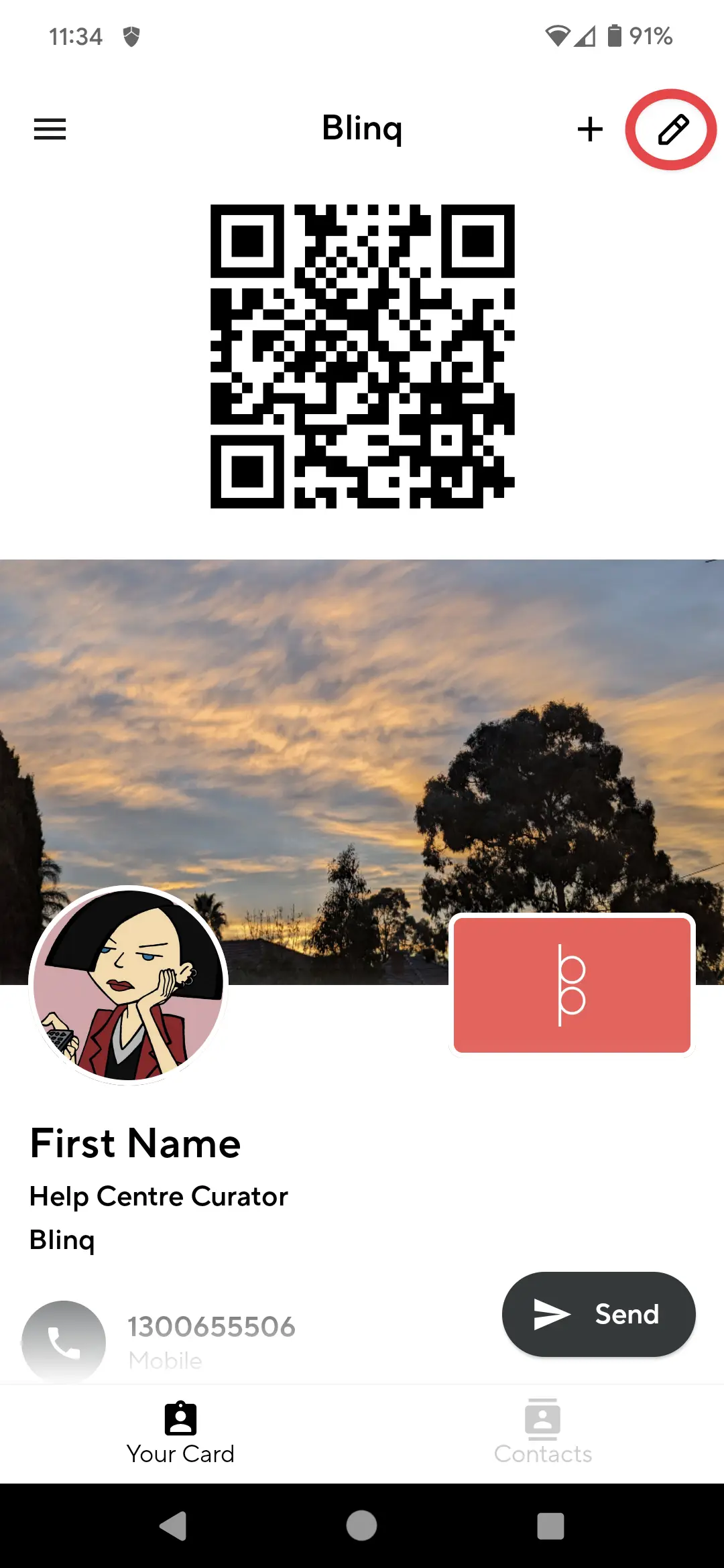Screen dimensions: 724x1568
Task: Return to the system home screen
Action: point(362,1526)
